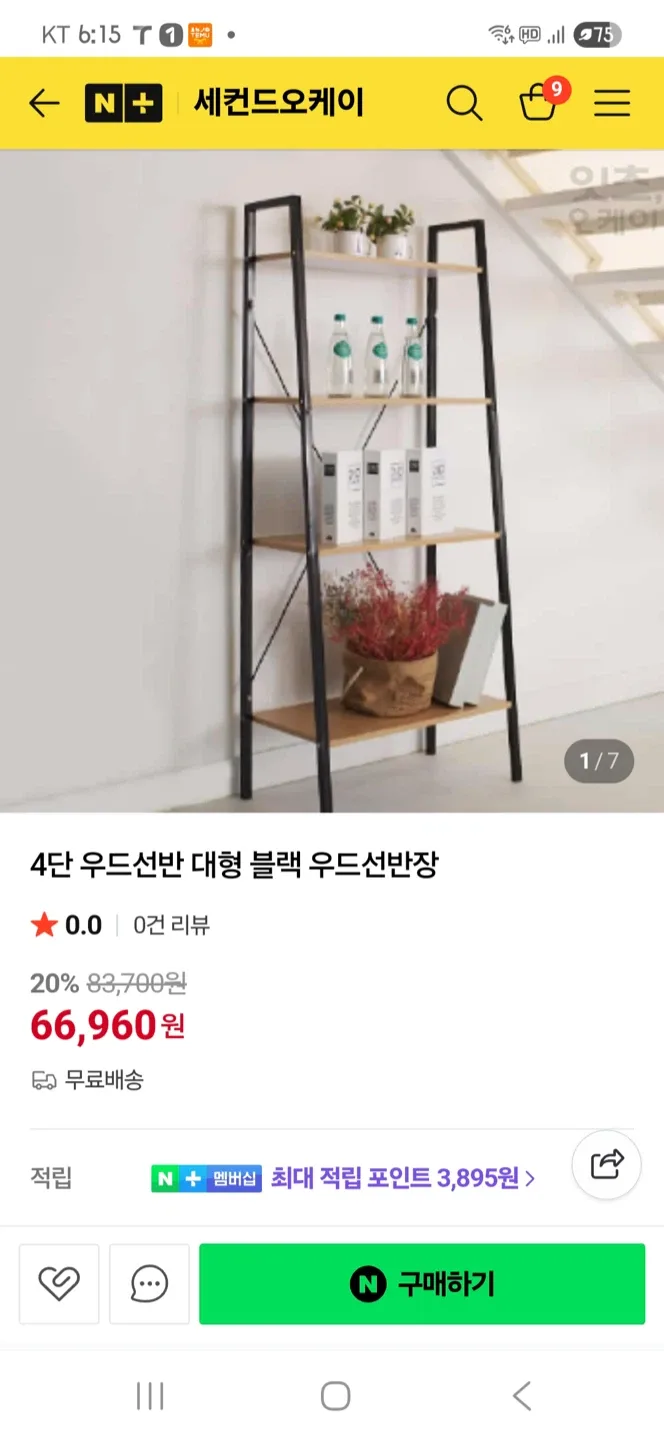Open the search magnifier
This screenshot has width=664, height=1440.
coord(464,103)
